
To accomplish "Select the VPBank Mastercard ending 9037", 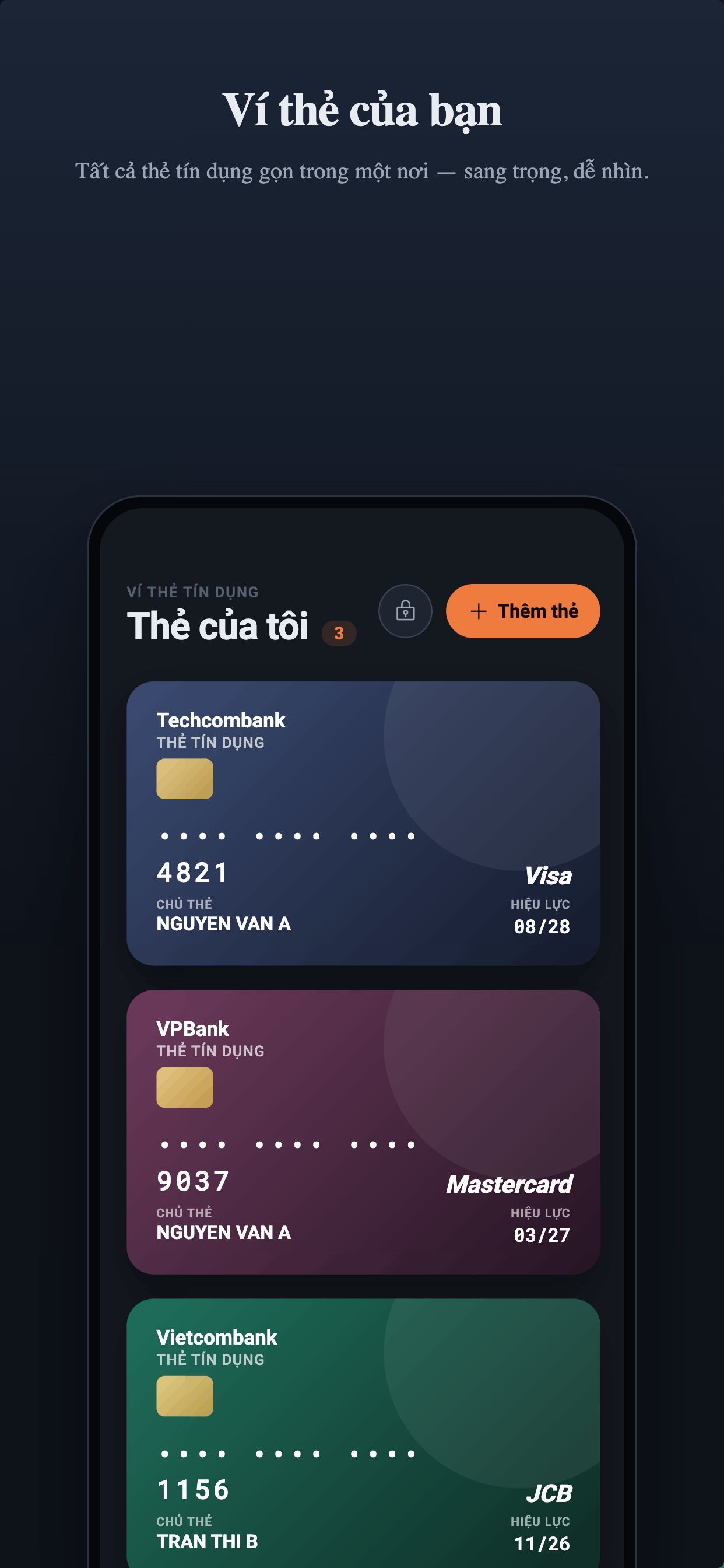I will 363,1132.
